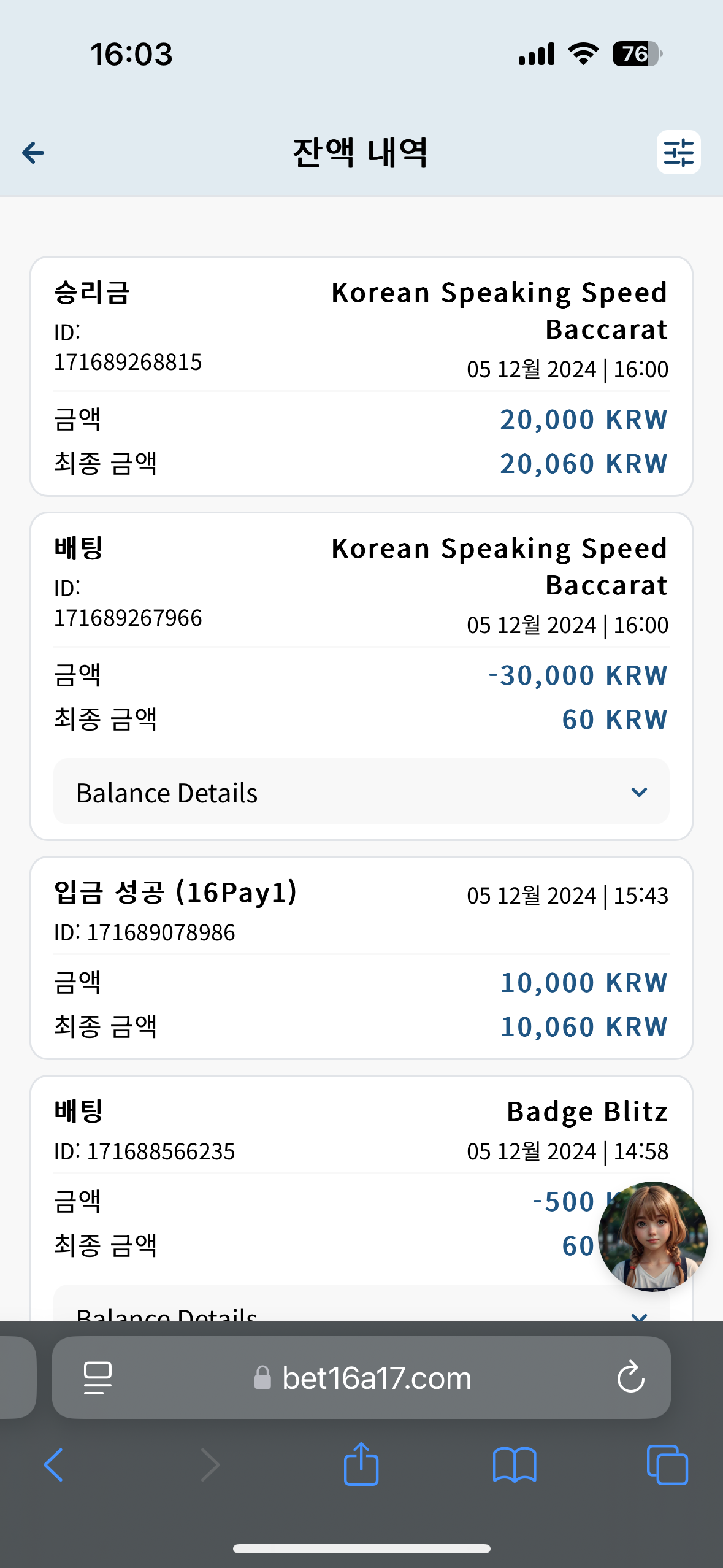Open the girl avatar chat bubble
Image resolution: width=723 pixels, height=1568 pixels.
tap(653, 1236)
